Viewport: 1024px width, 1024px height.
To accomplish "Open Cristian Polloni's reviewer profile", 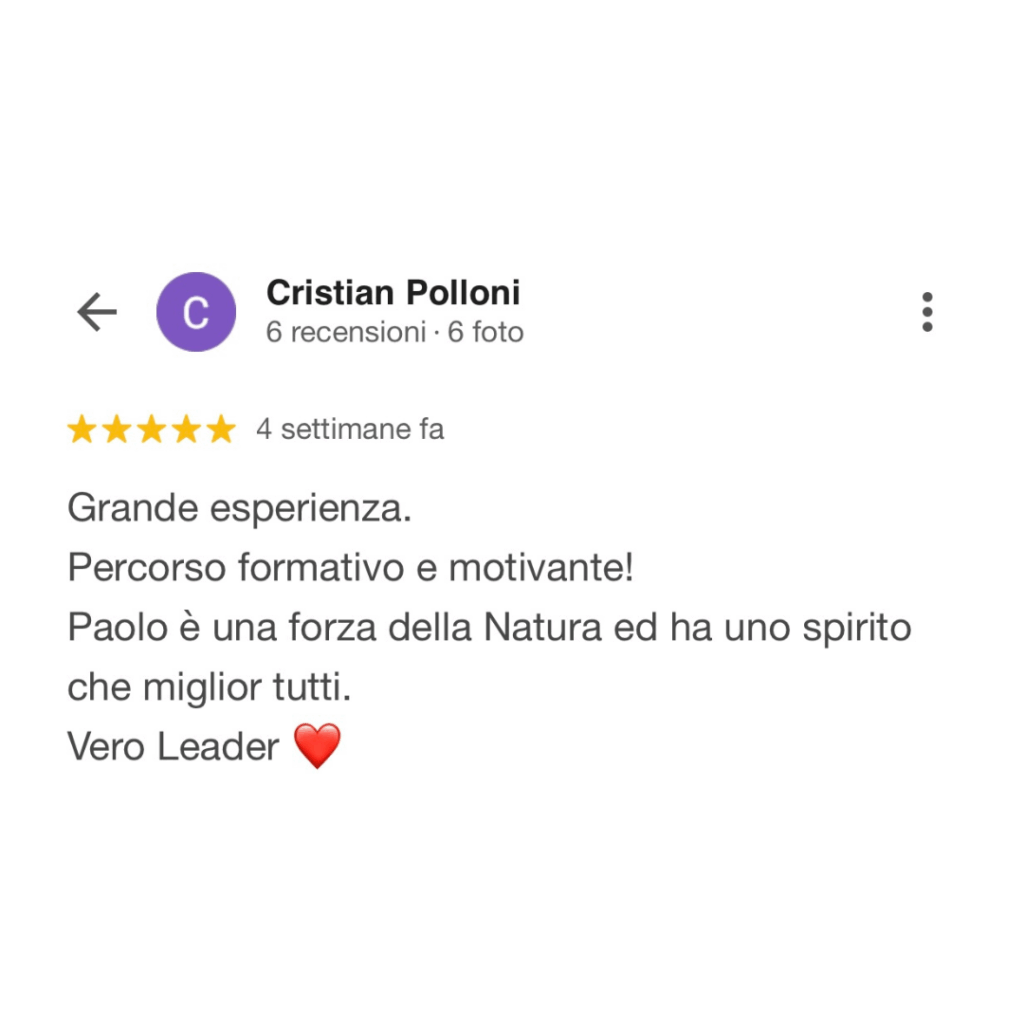I will click(392, 293).
